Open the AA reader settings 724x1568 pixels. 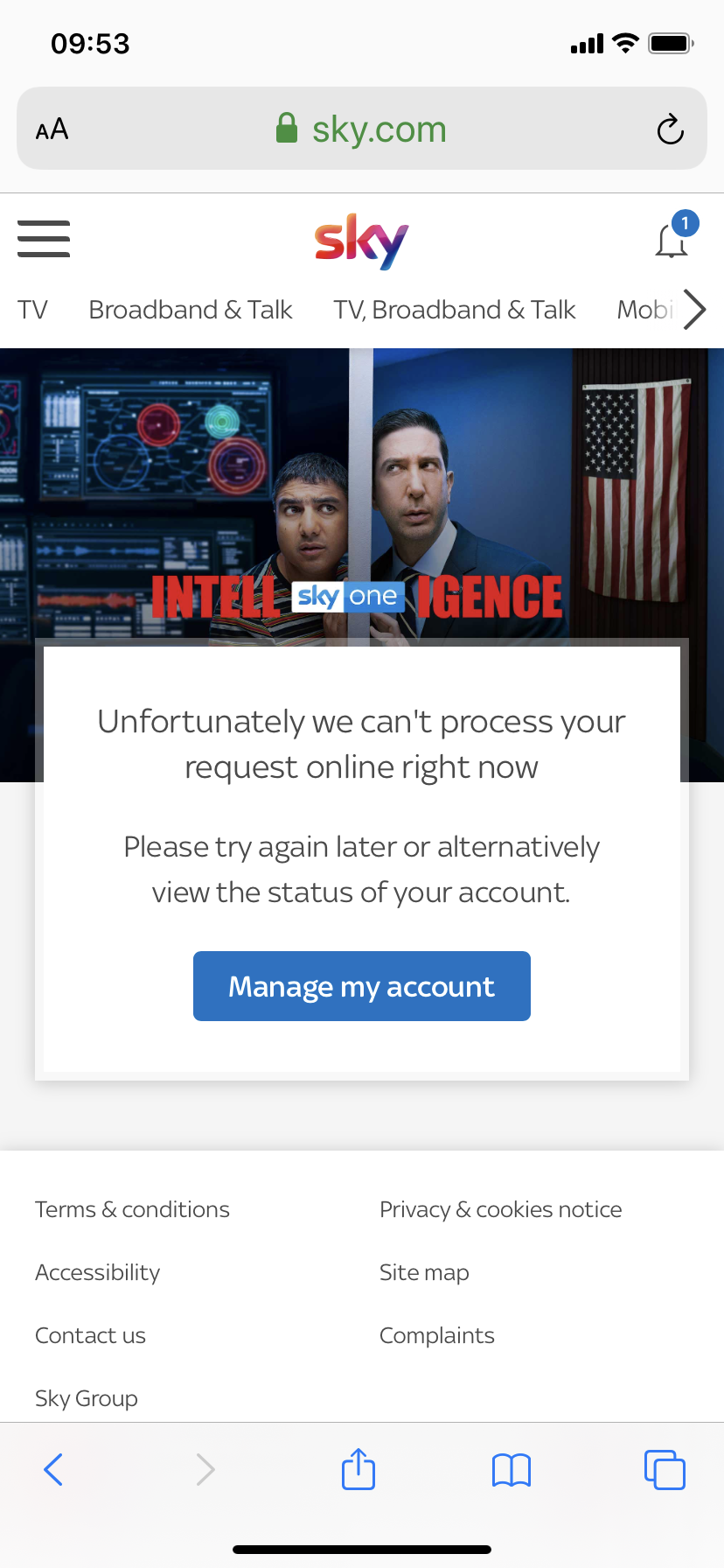pyautogui.click(x=52, y=129)
